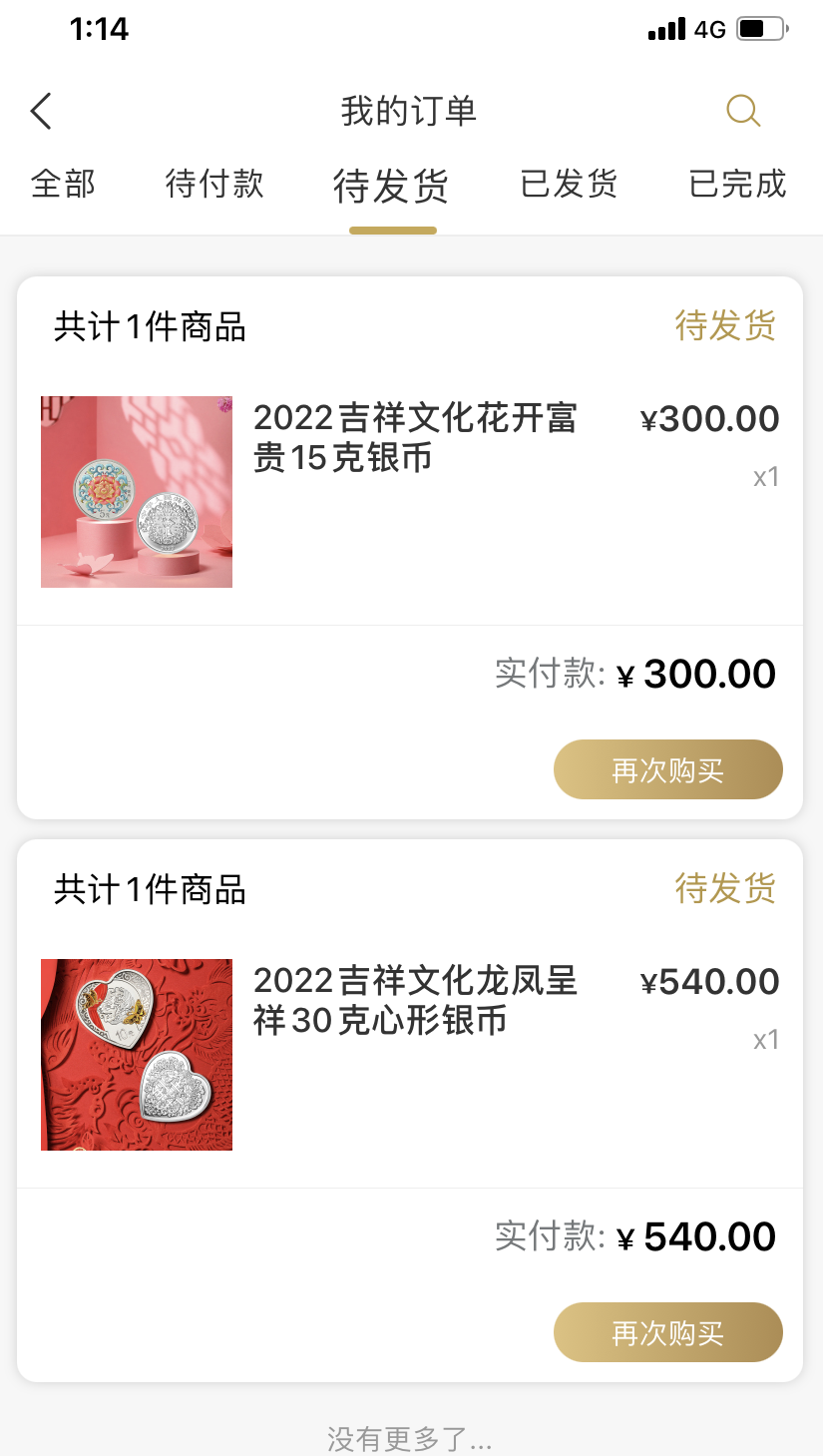823x1456 pixels.
Task: Switch to the 已发货 tab
Action: click(570, 185)
